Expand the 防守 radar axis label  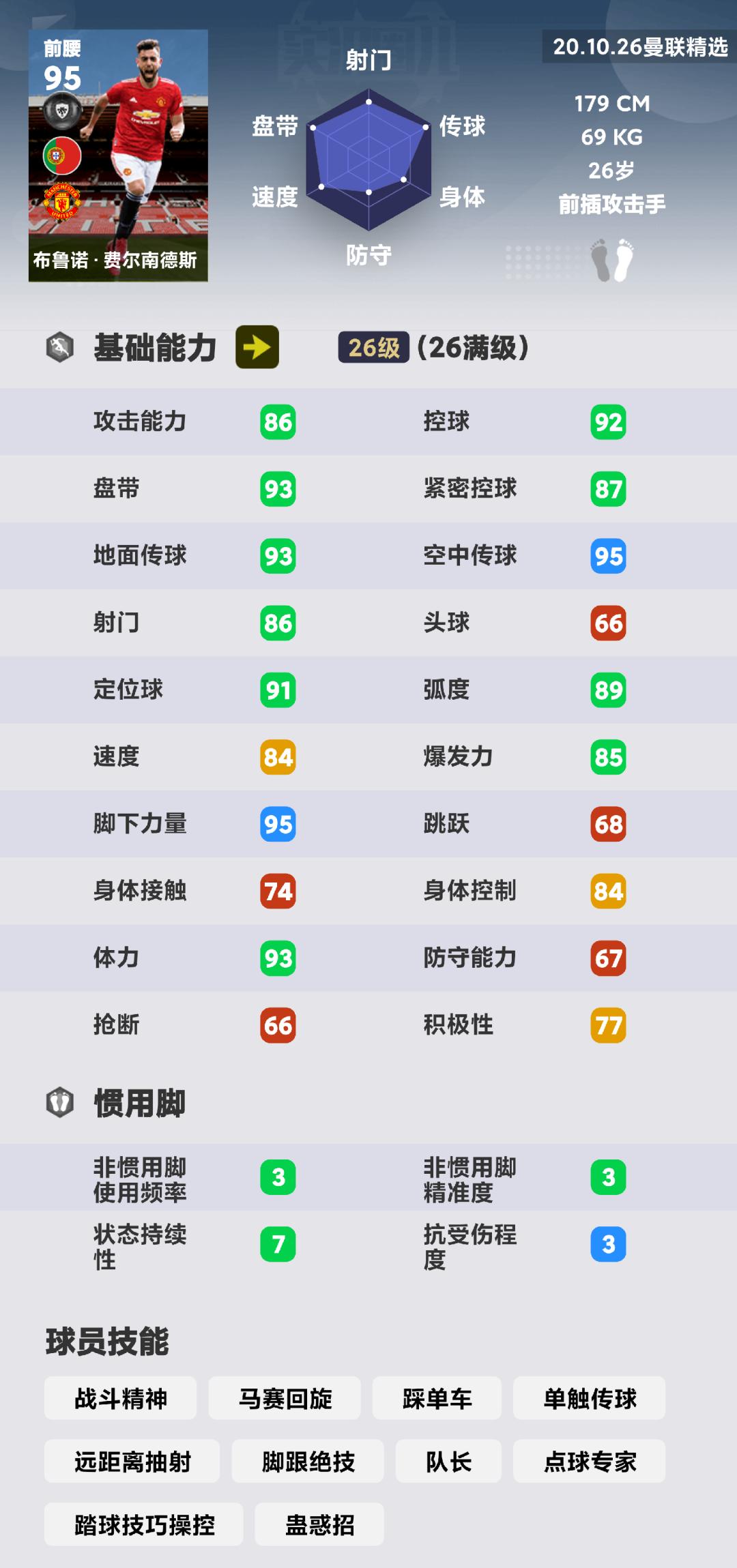tap(369, 254)
